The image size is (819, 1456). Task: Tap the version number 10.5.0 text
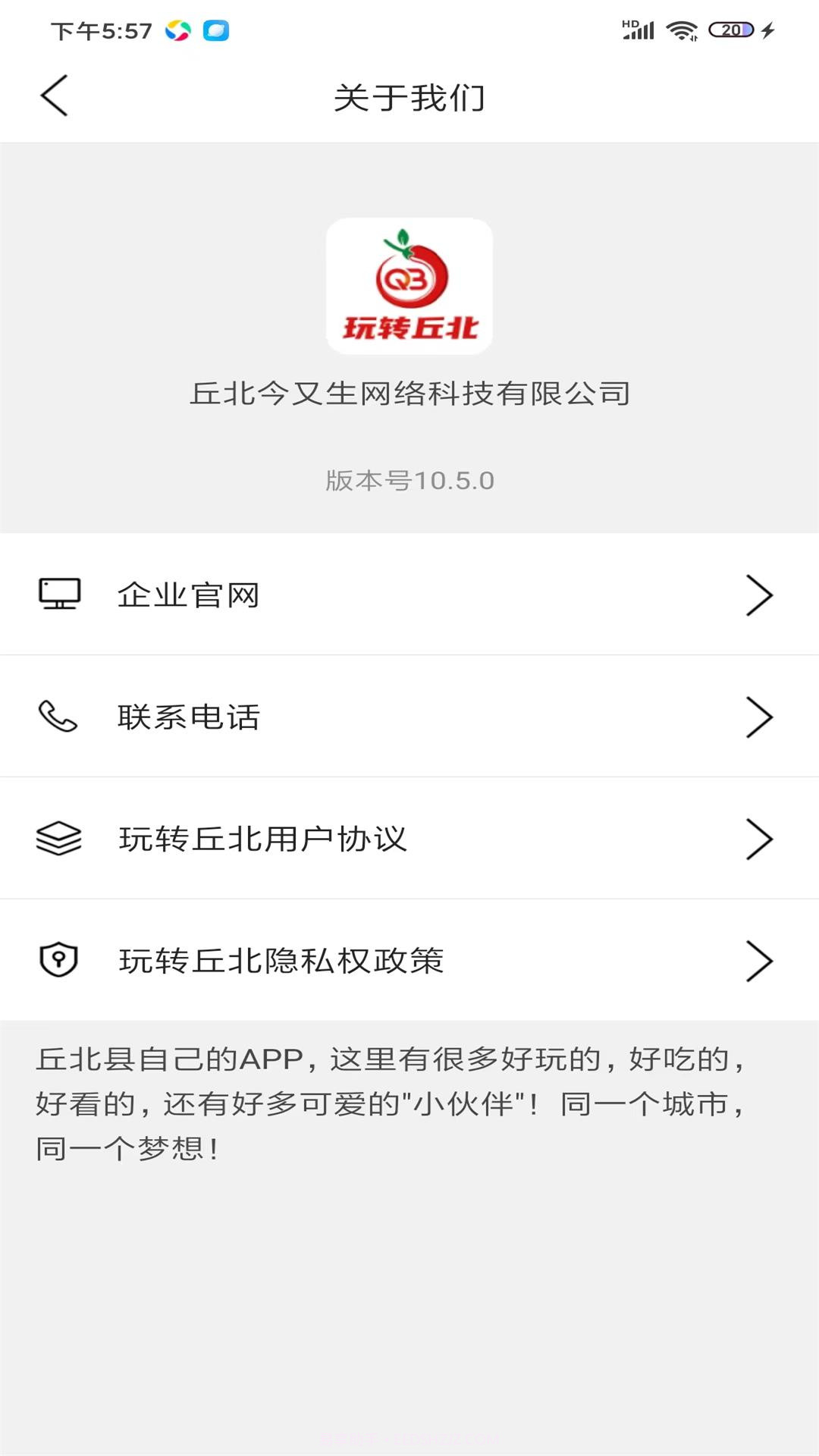point(409,479)
